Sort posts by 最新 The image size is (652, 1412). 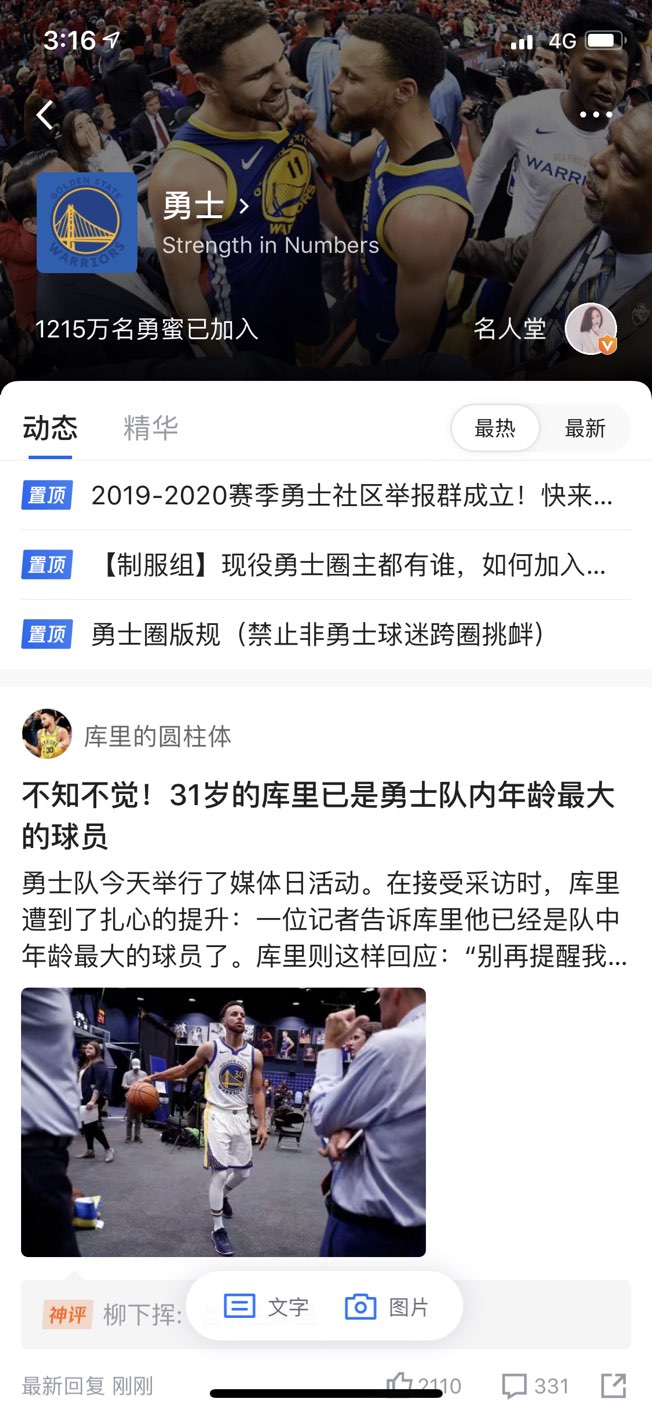pos(585,429)
